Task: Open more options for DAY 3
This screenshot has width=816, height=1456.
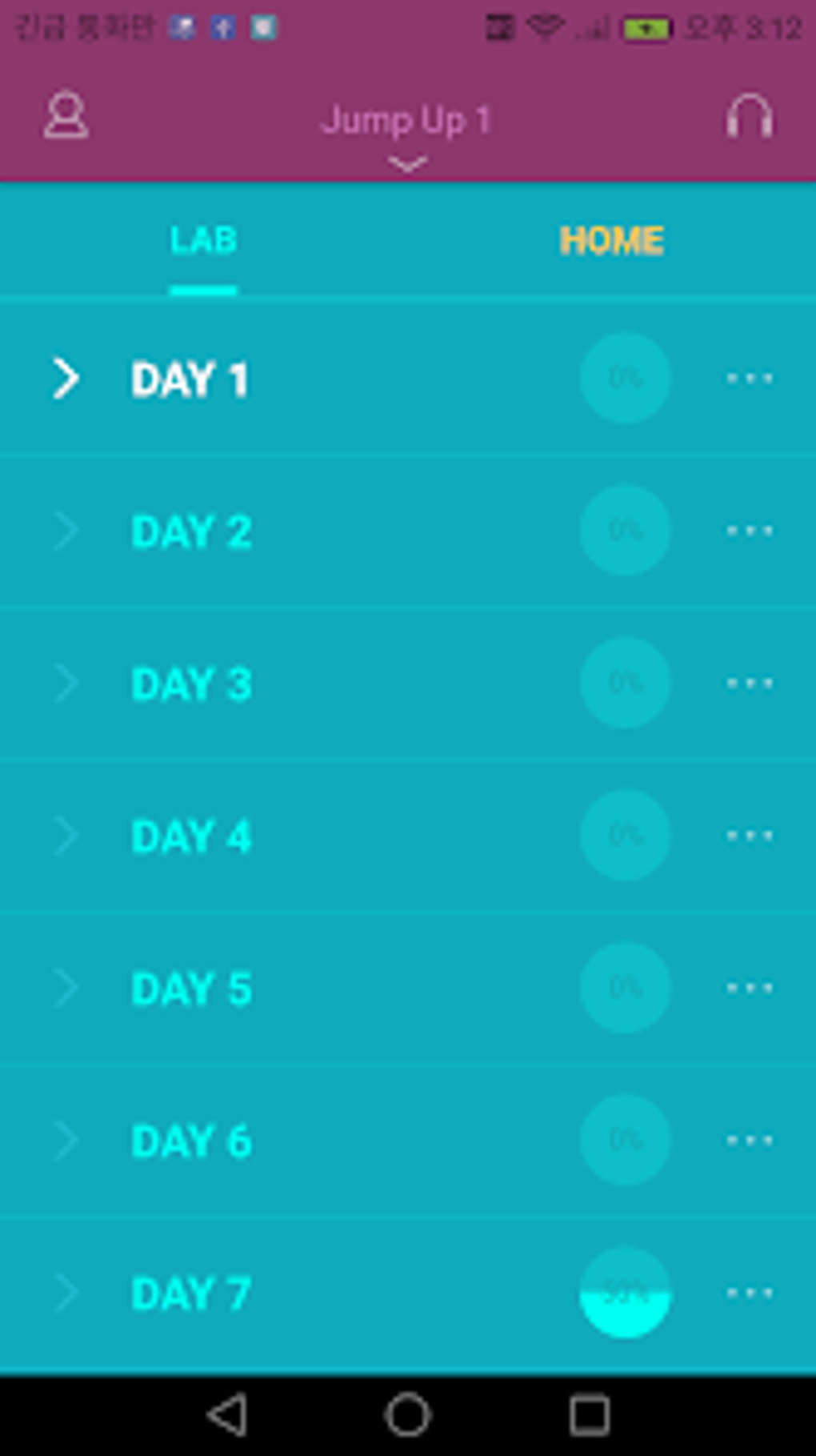Action: click(x=750, y=683)
